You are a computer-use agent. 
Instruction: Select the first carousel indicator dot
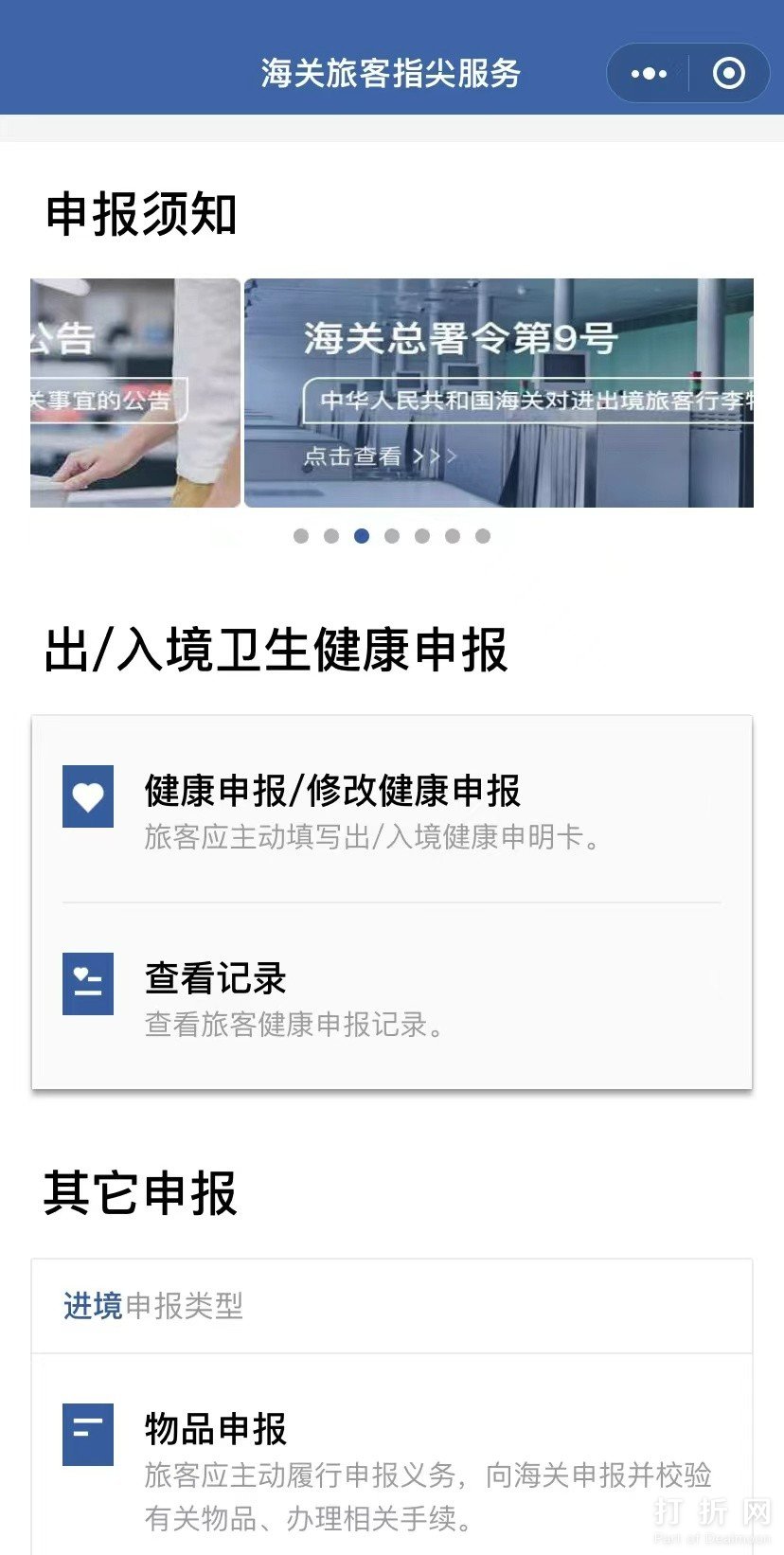(x=302, y=535)
